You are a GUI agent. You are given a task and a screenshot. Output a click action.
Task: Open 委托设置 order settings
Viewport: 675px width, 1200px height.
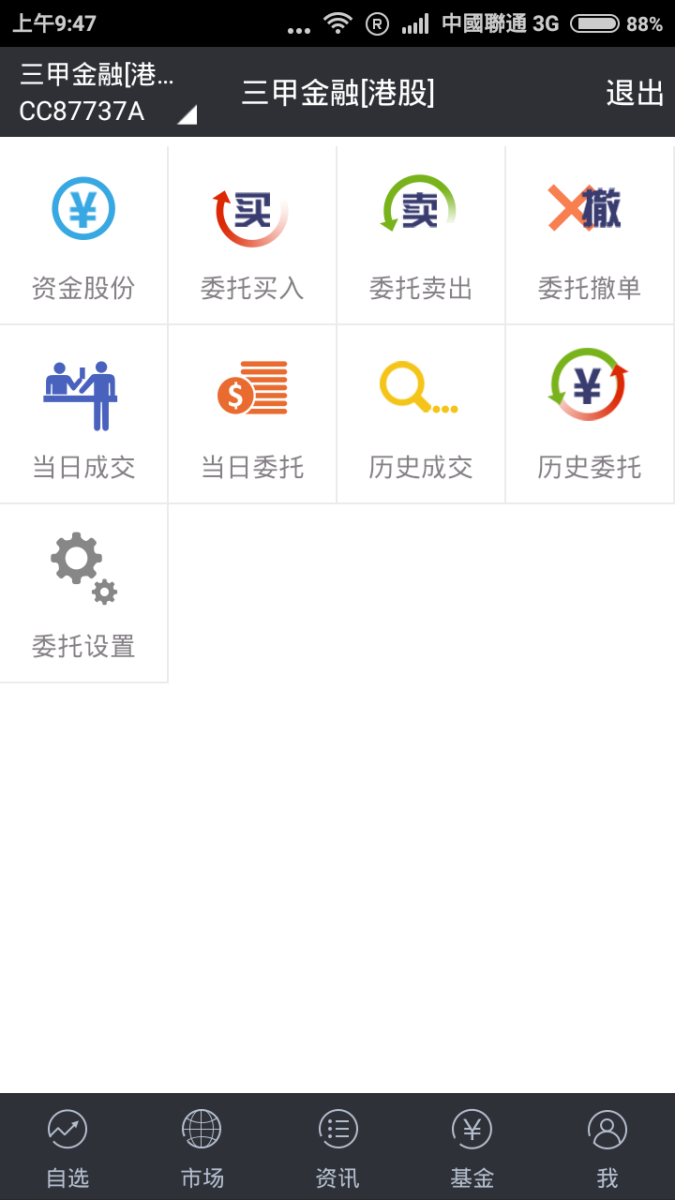point(84,593)
